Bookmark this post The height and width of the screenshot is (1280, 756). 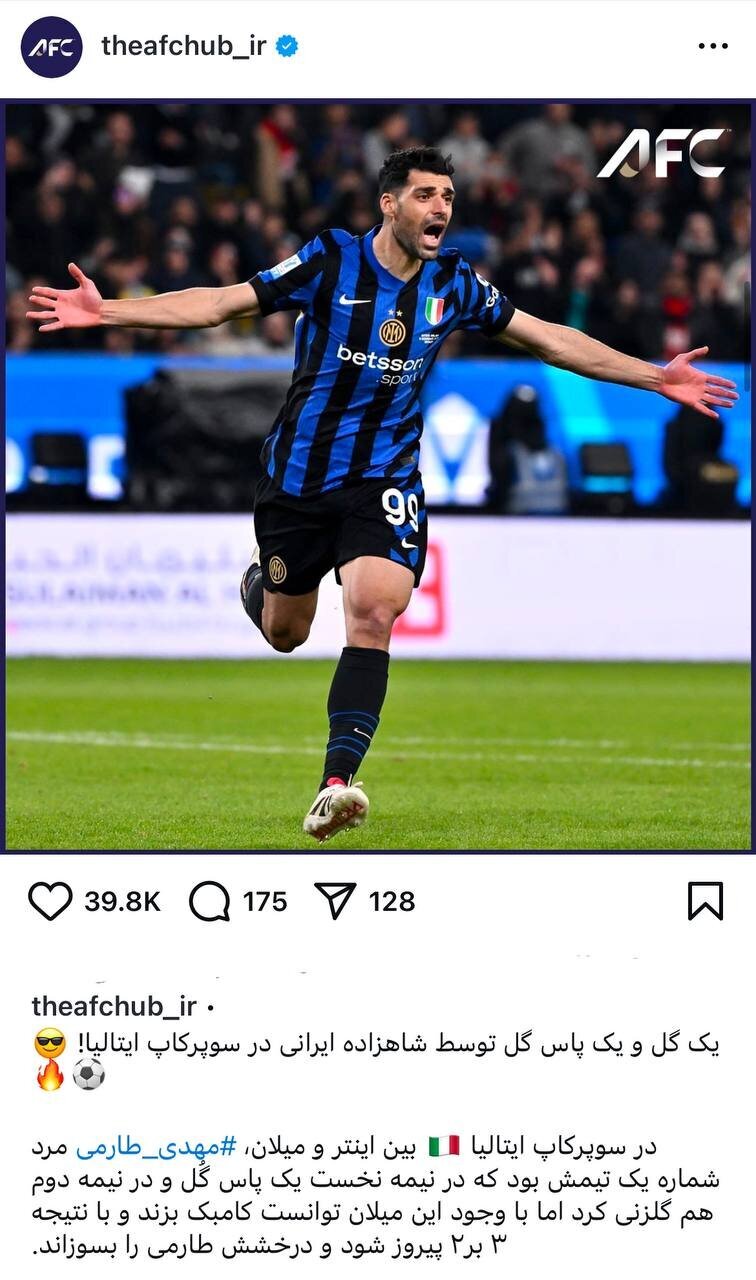(x=705, y=901)
